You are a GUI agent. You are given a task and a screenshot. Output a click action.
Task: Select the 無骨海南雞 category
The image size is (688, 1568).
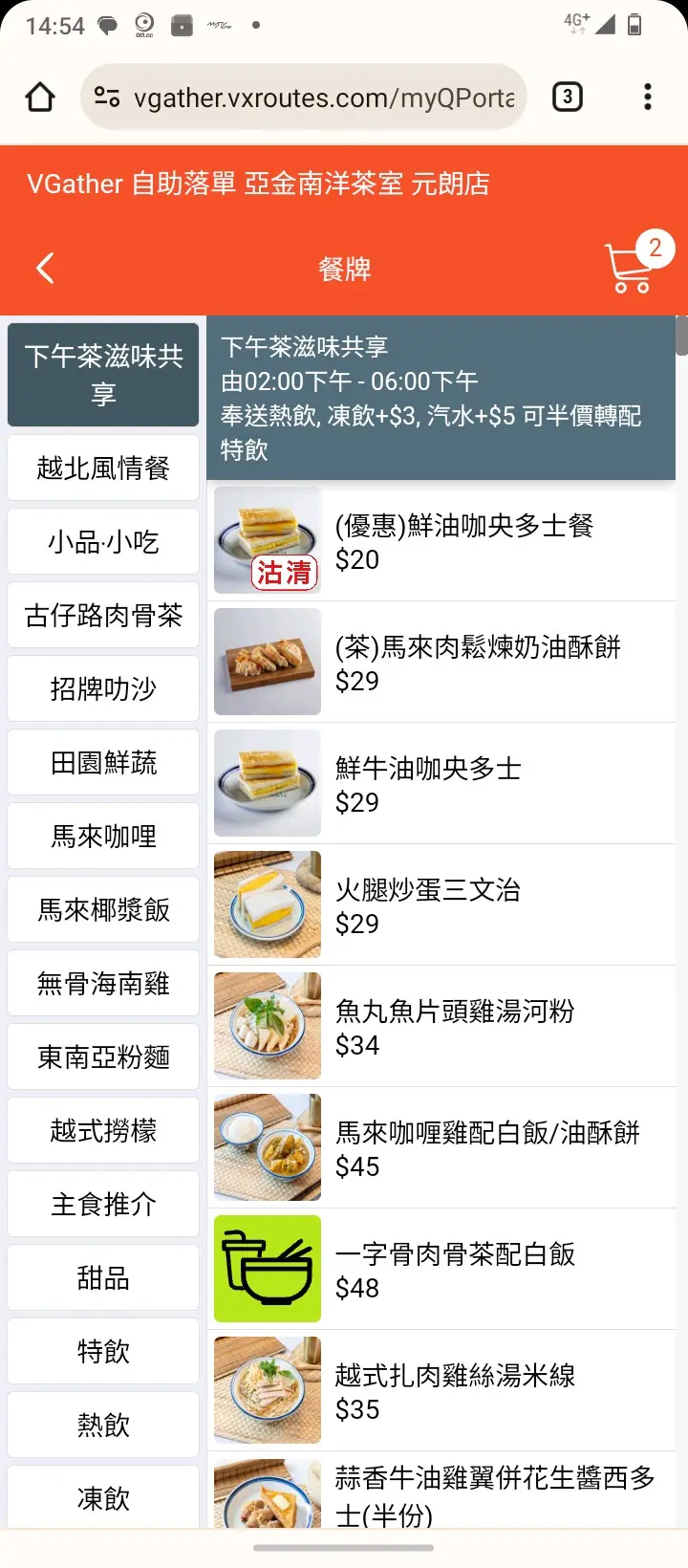pos(103,983)
